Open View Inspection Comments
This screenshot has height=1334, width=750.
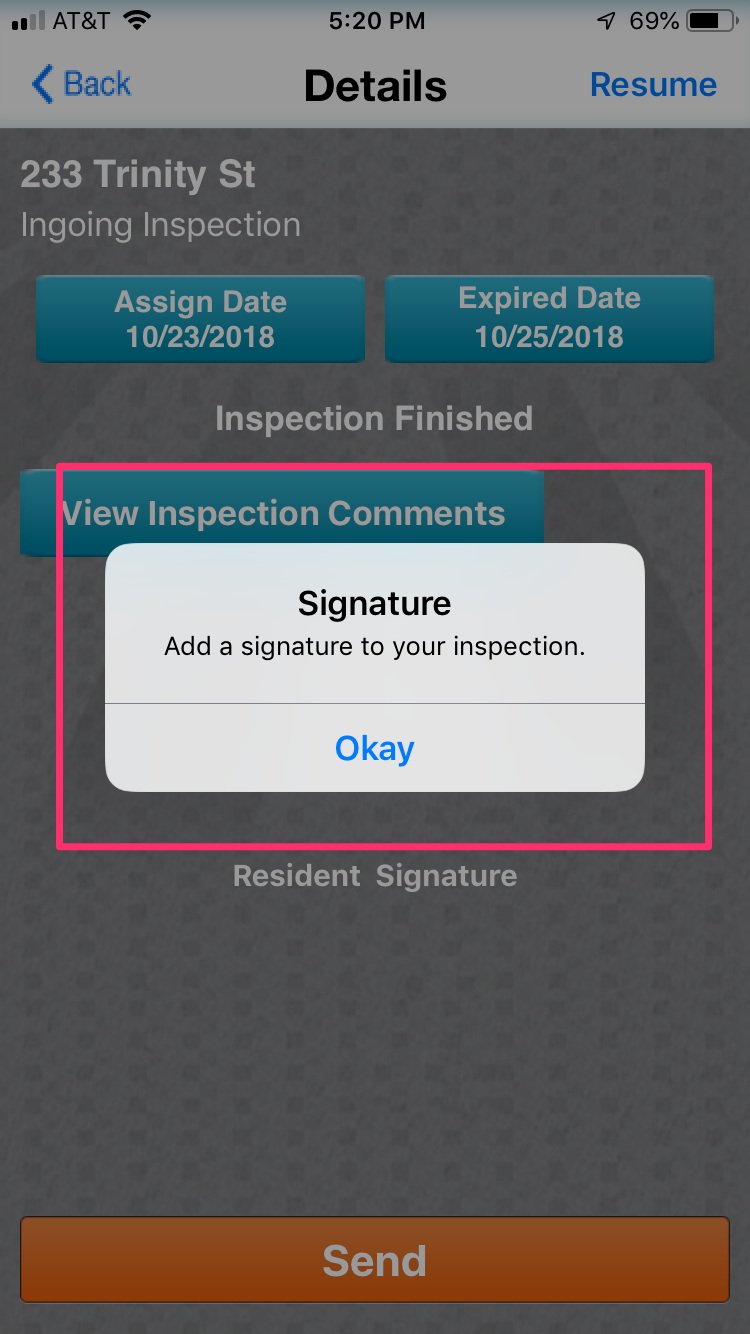click(282, 512)
